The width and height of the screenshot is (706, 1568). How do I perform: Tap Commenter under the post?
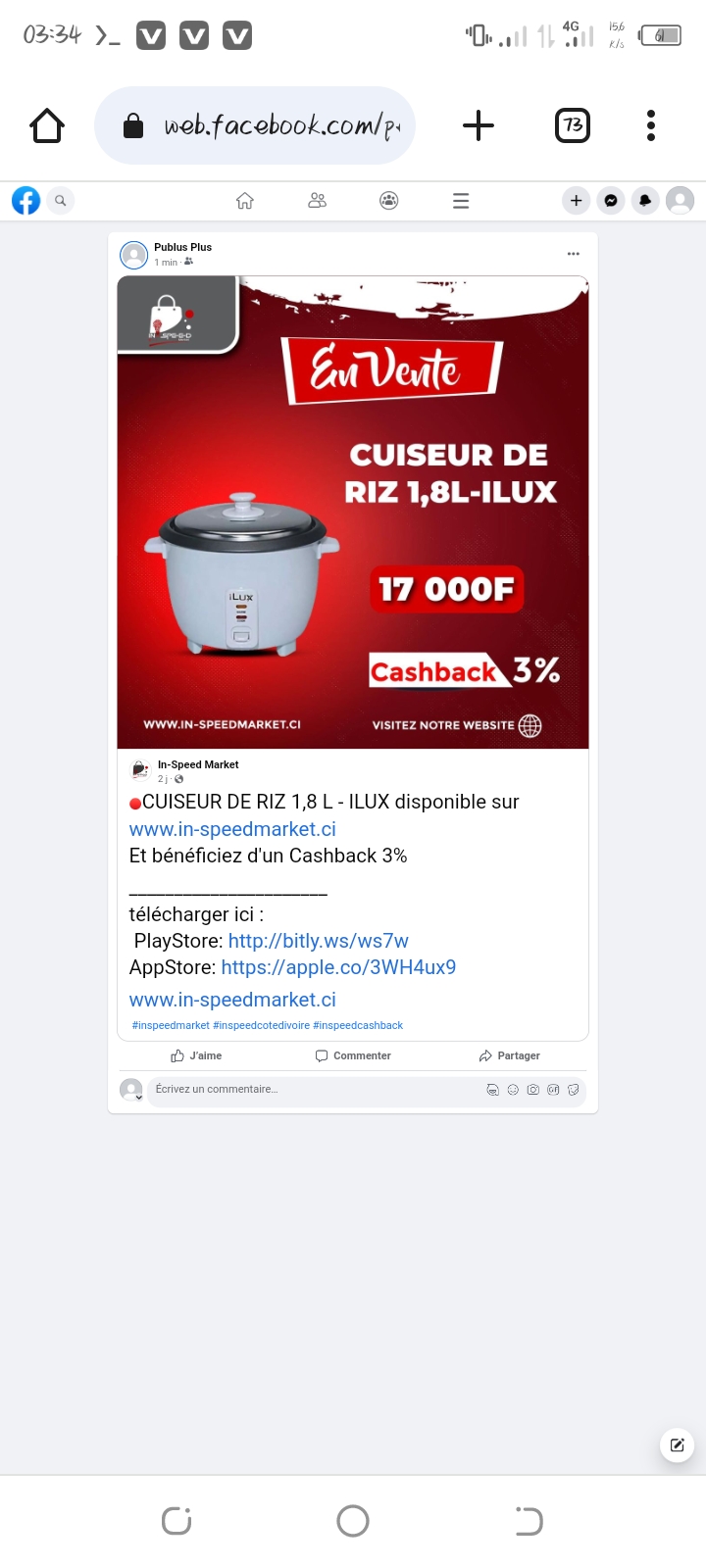[x=353, y=1055]
